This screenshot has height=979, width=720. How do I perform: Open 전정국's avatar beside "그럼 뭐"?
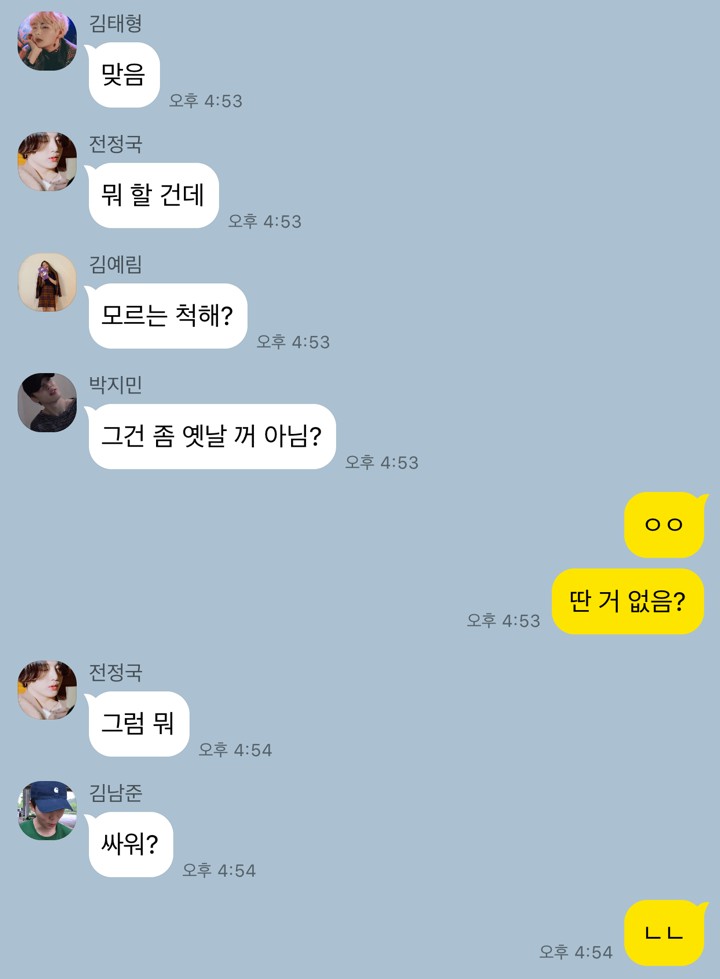point(47,690)
